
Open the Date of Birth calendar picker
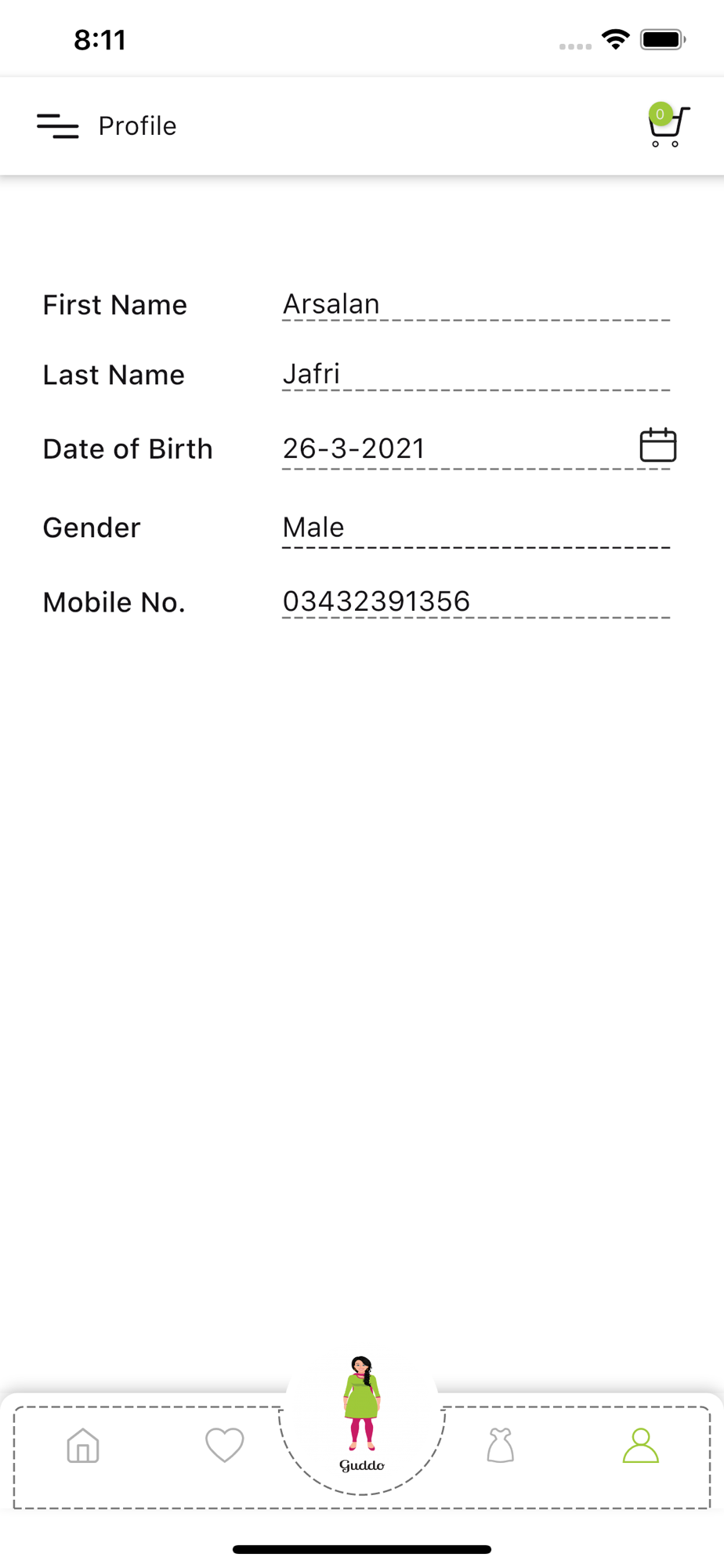click(x=657, y=446)
